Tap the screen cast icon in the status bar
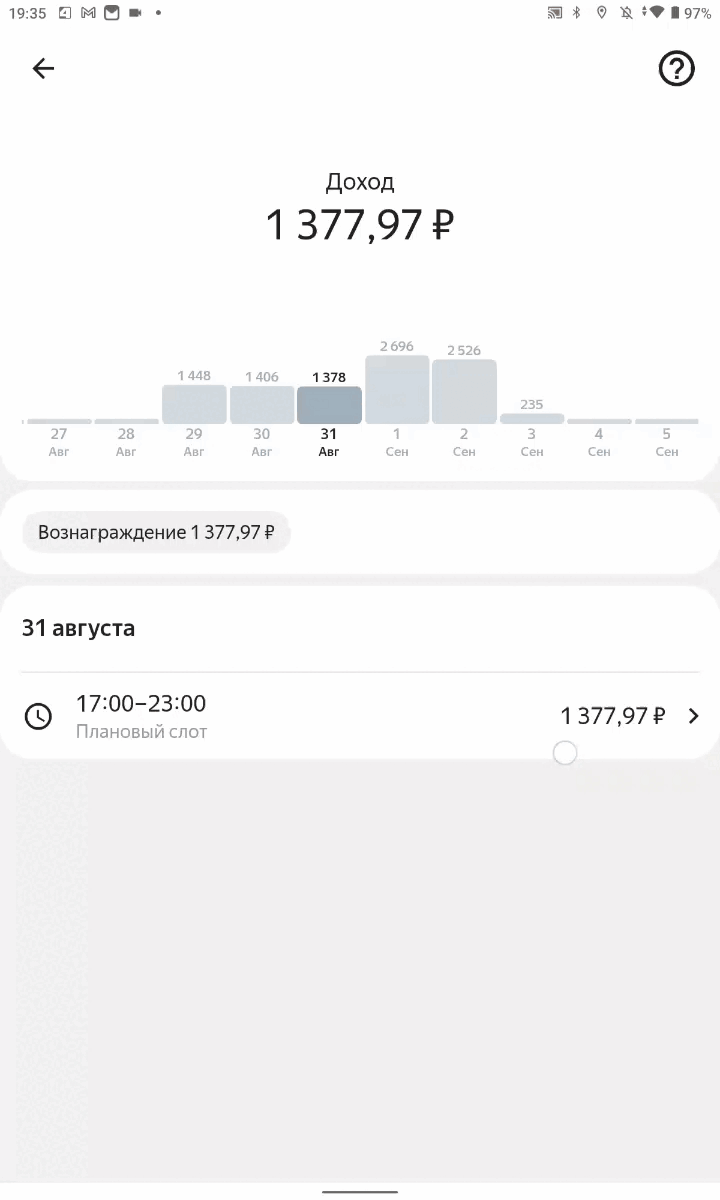The width and height of the screenshot is (720, 1200). pyautogui.click(x=556, y=13)
